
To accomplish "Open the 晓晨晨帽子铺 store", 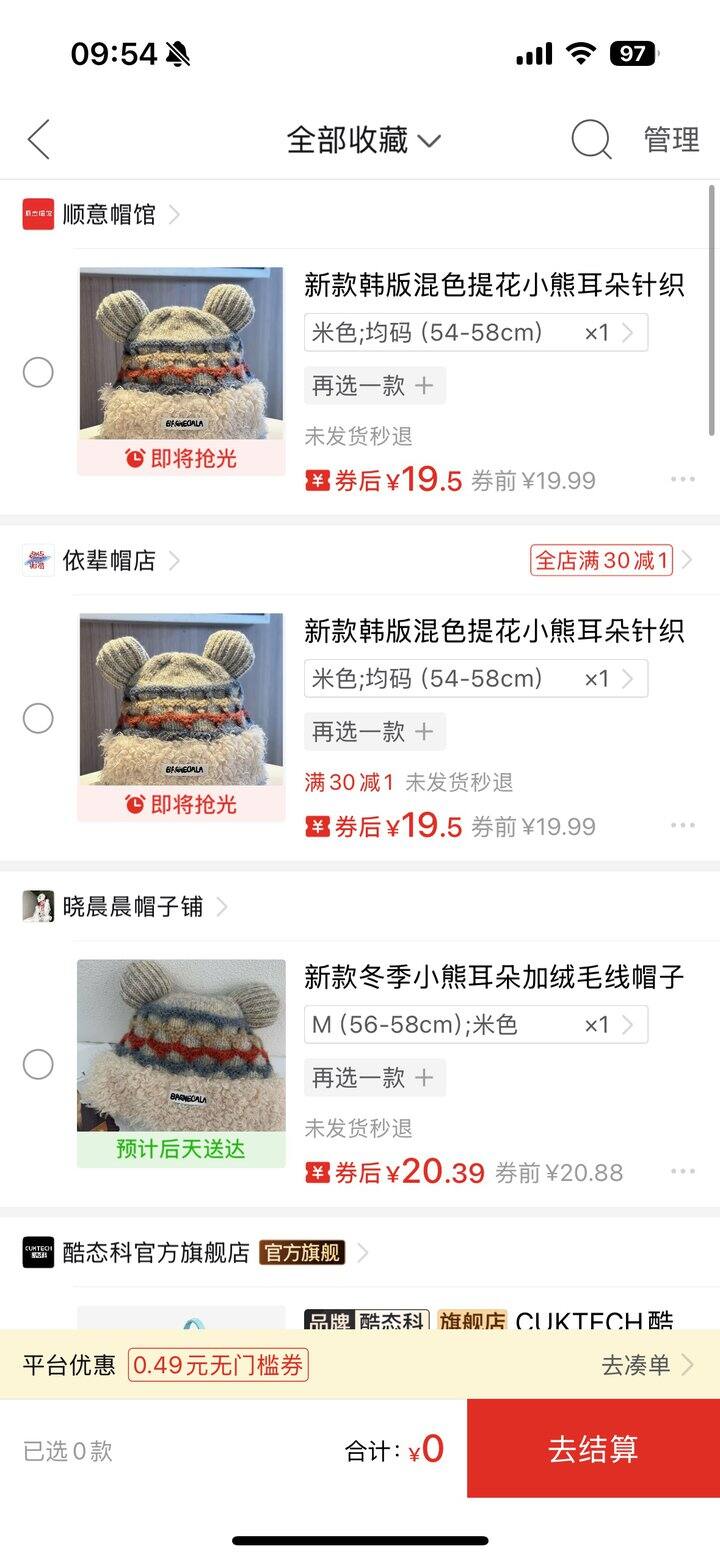I will pyautogui.click(x=133, y=906).
